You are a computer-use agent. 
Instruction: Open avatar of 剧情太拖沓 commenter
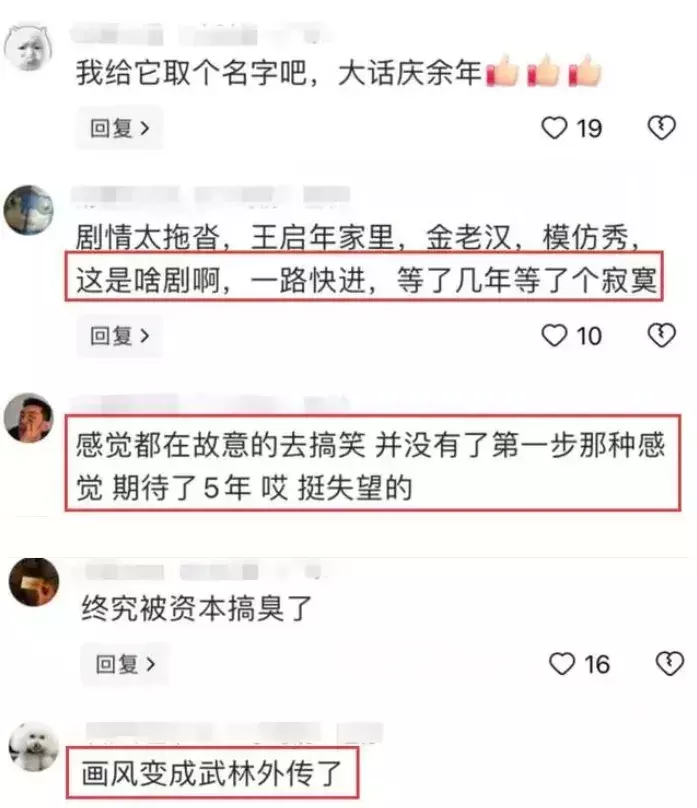point(29,210)
